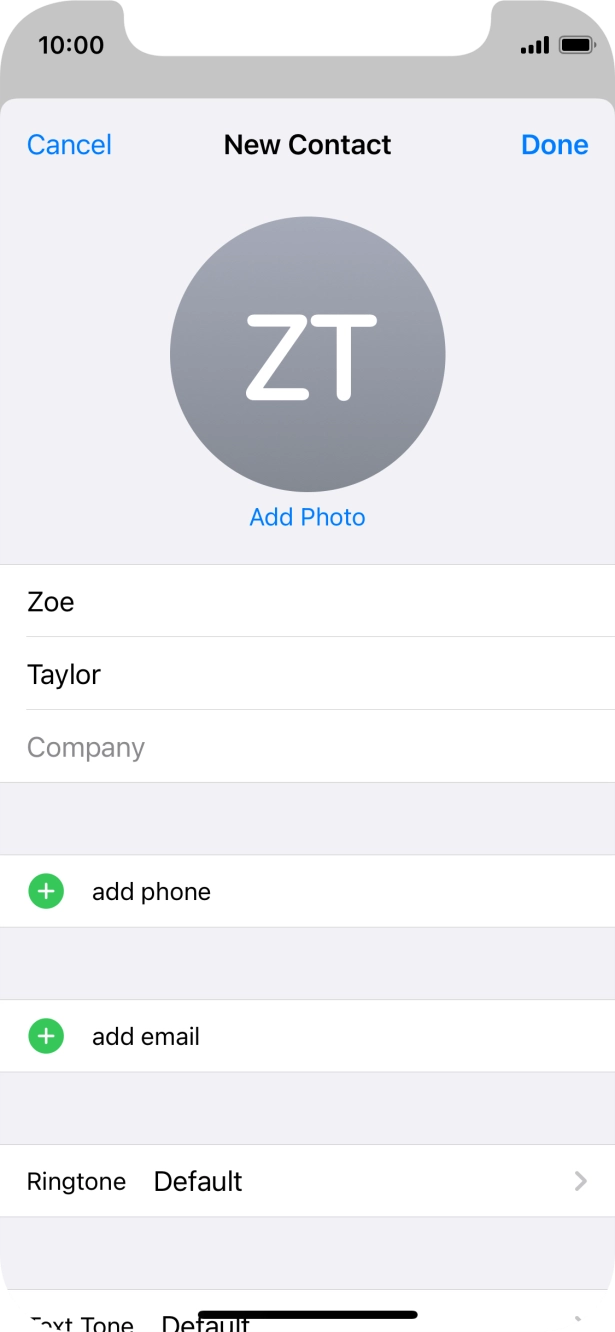Edit the last name field Taylor
This screenshot has width=615, height=1332.
coord(307,674)
